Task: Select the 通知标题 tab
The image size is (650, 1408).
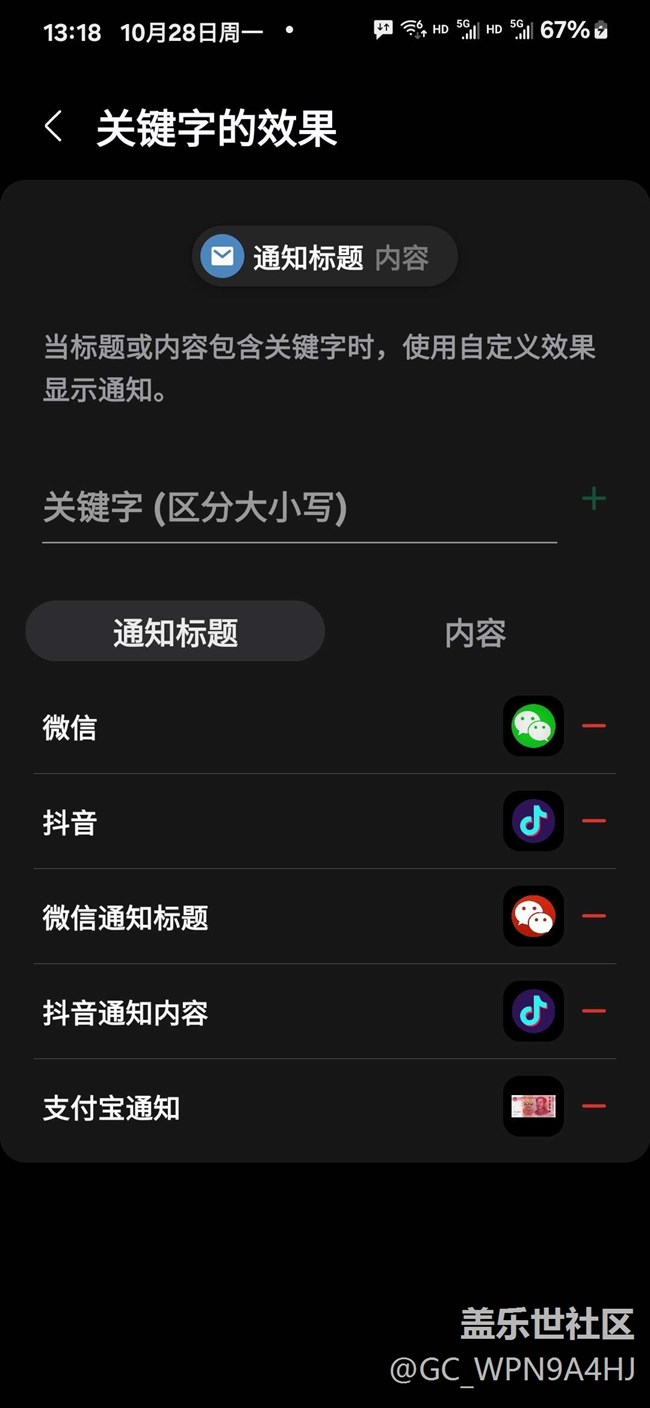Action: (x=175, y=632)
